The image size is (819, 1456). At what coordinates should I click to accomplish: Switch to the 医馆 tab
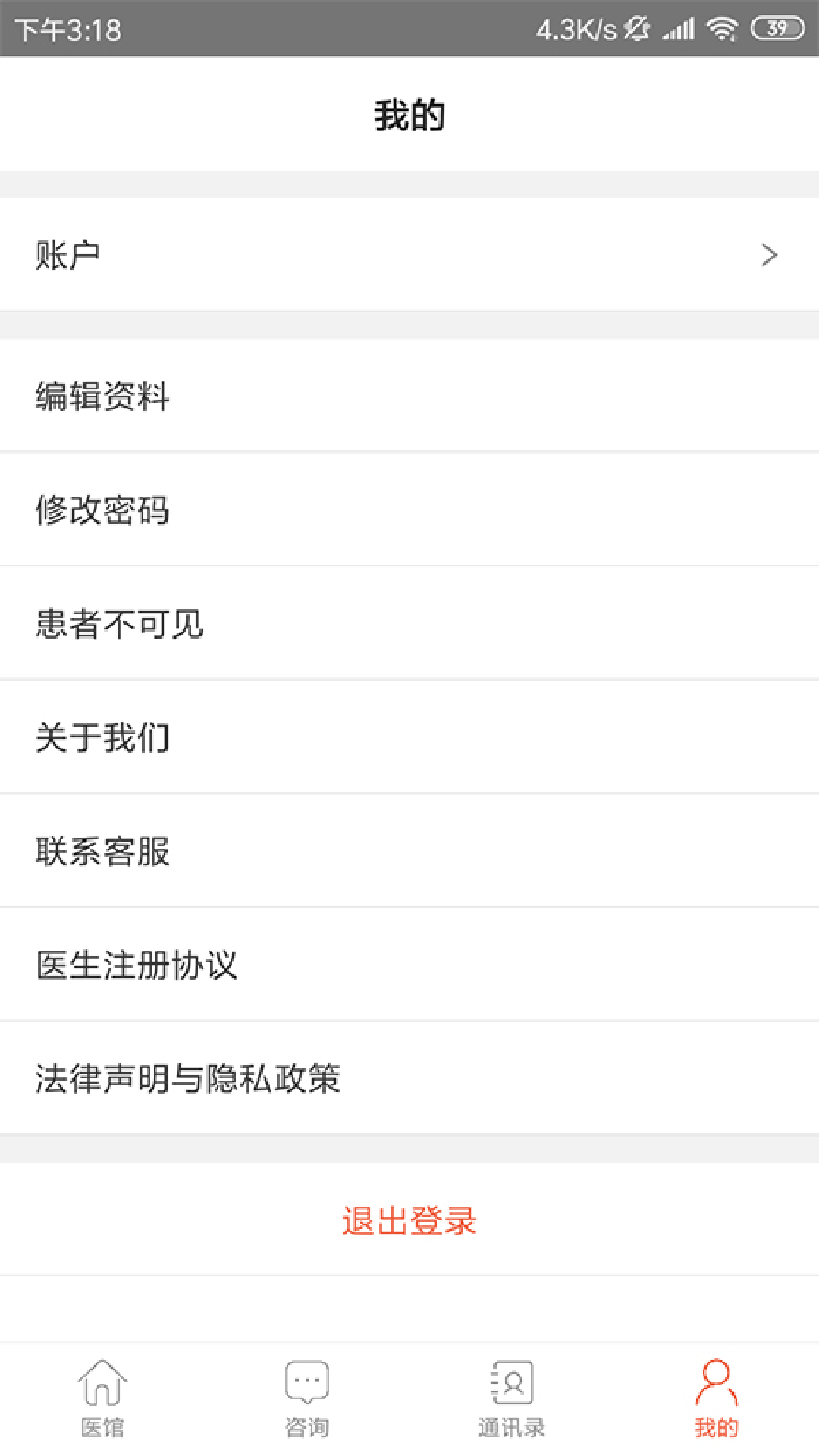point(102,1399)
